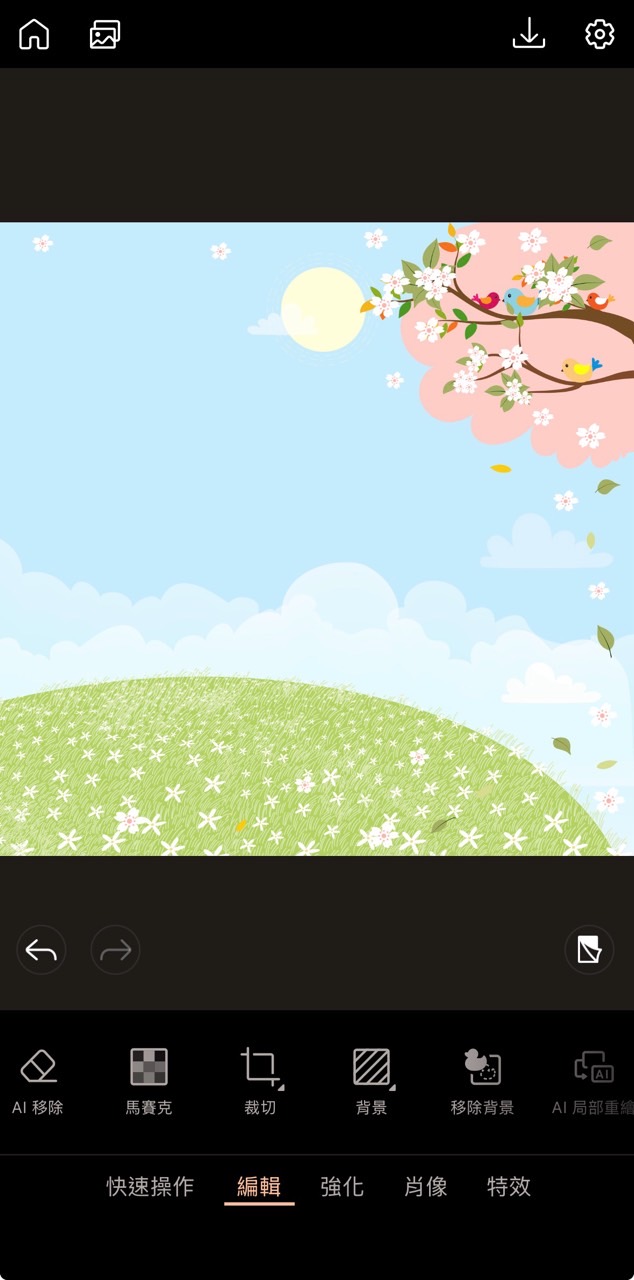Undo the last edit
634x1280 pixels.
41,950
